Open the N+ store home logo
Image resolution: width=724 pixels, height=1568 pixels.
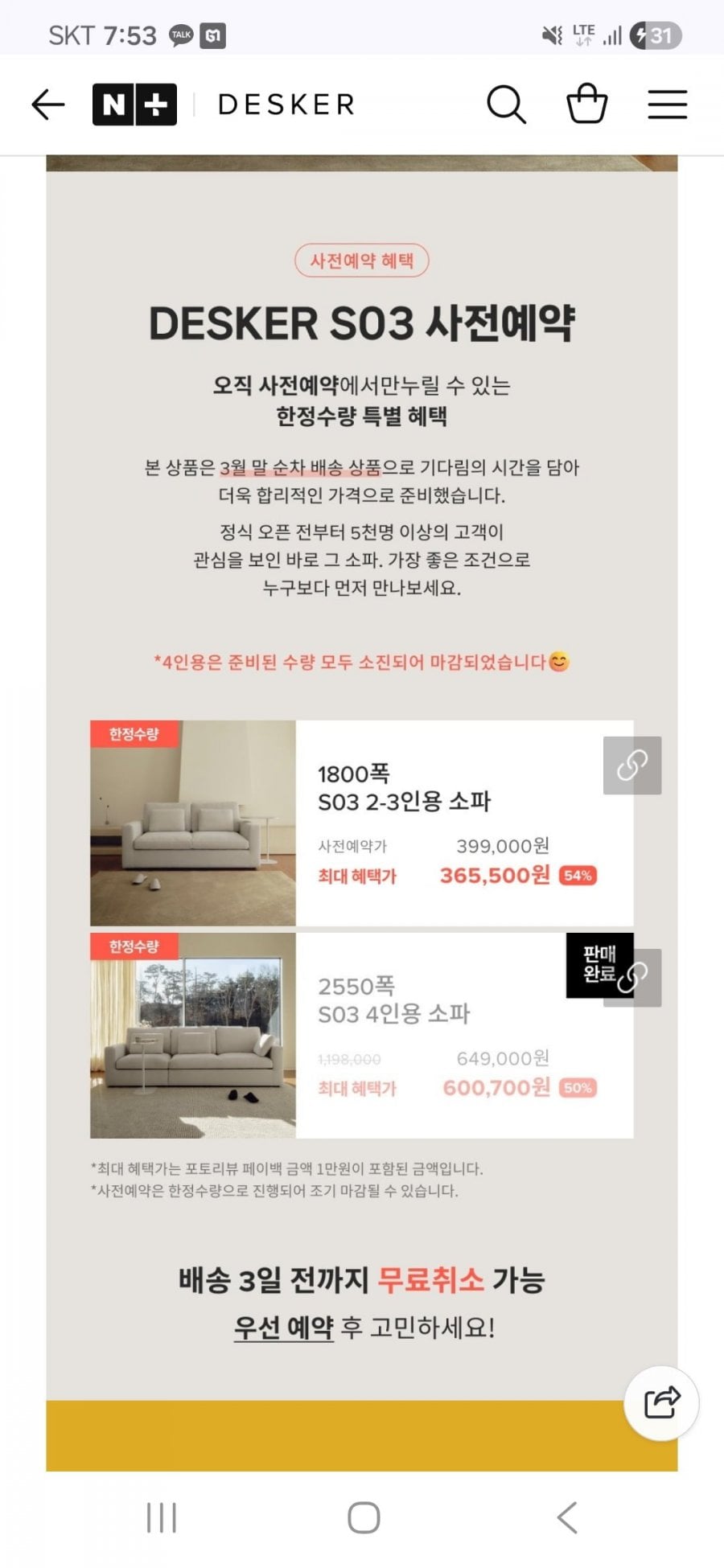(134, 105)
